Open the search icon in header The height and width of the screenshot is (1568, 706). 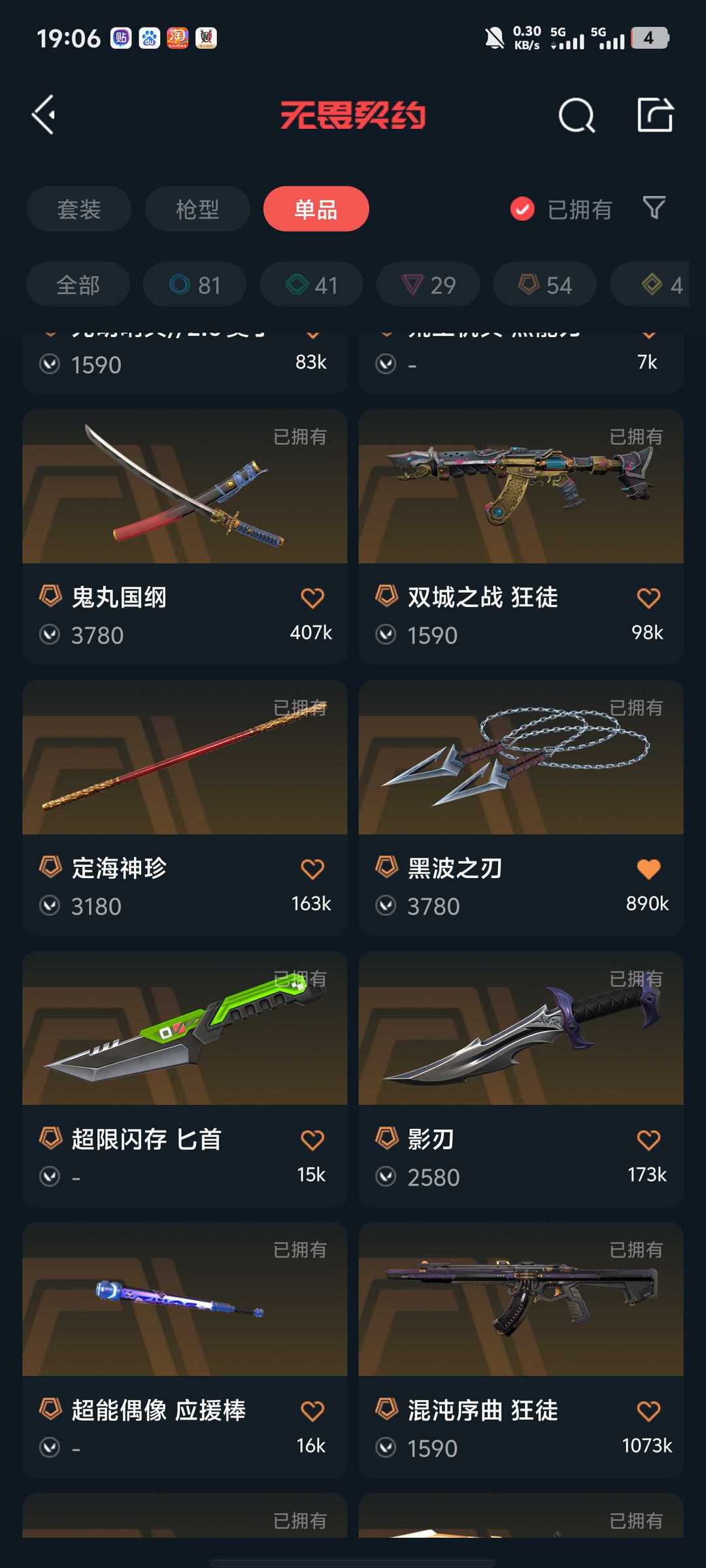click(577, 116)
